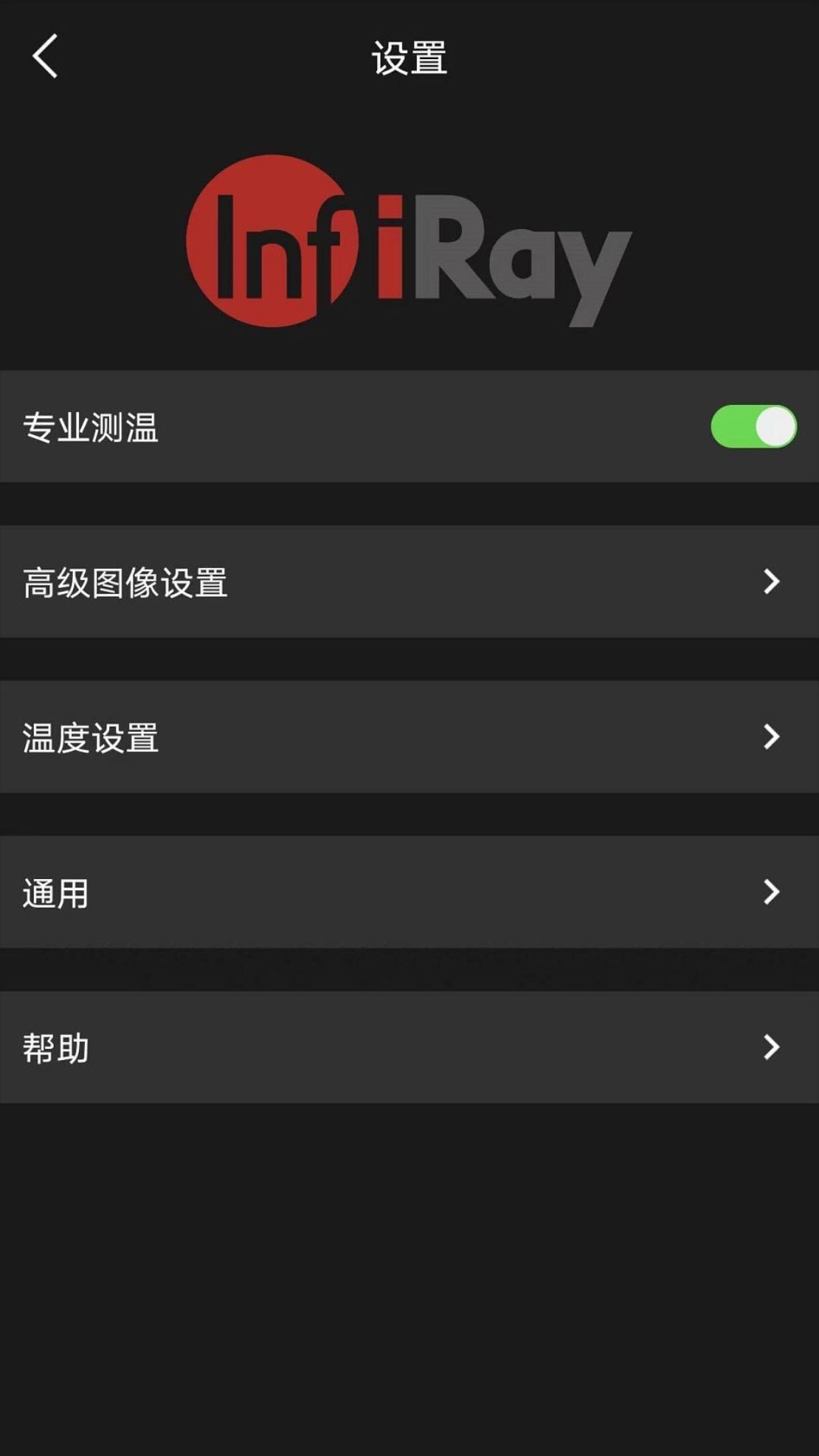
Task: Open 温度设置
Action: coord(409,737)
